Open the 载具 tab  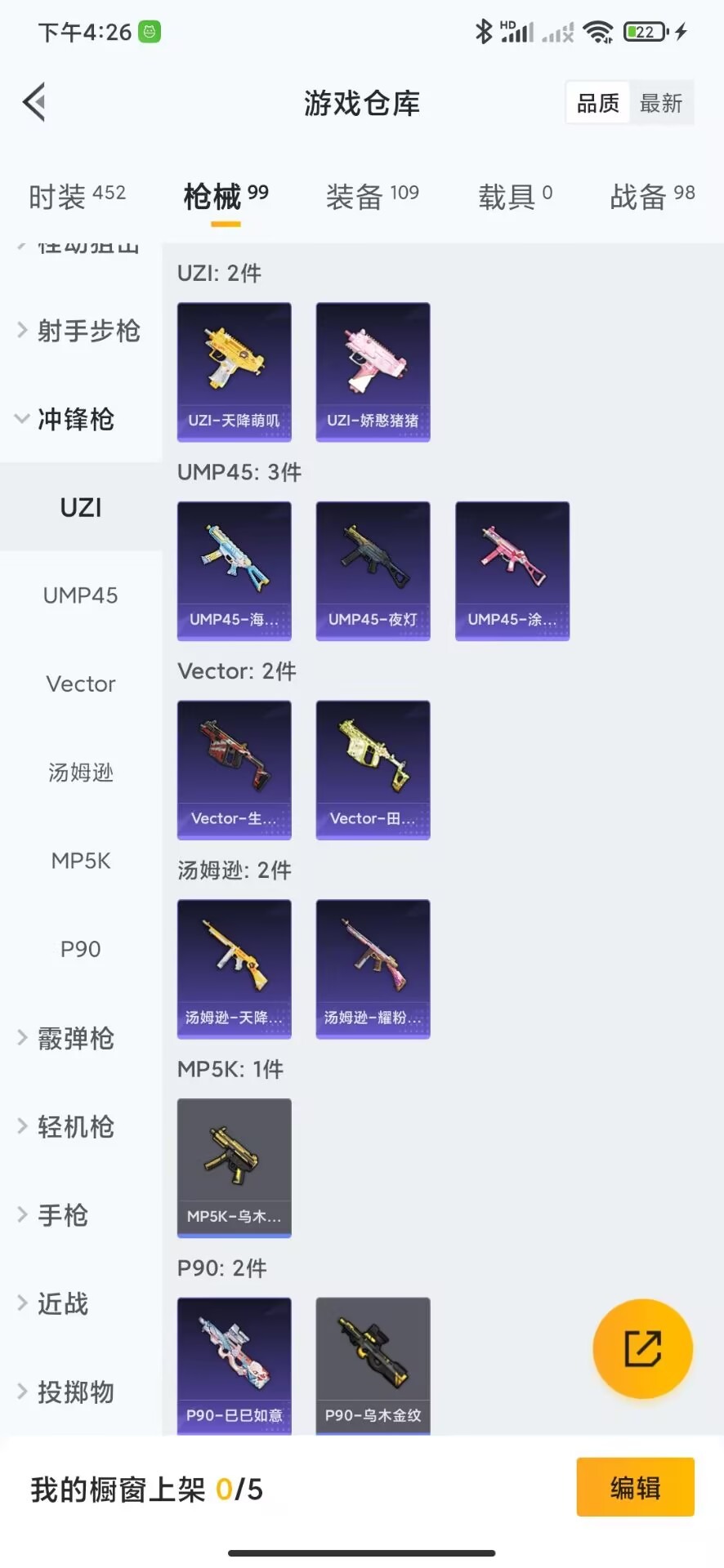click(515, 196)
